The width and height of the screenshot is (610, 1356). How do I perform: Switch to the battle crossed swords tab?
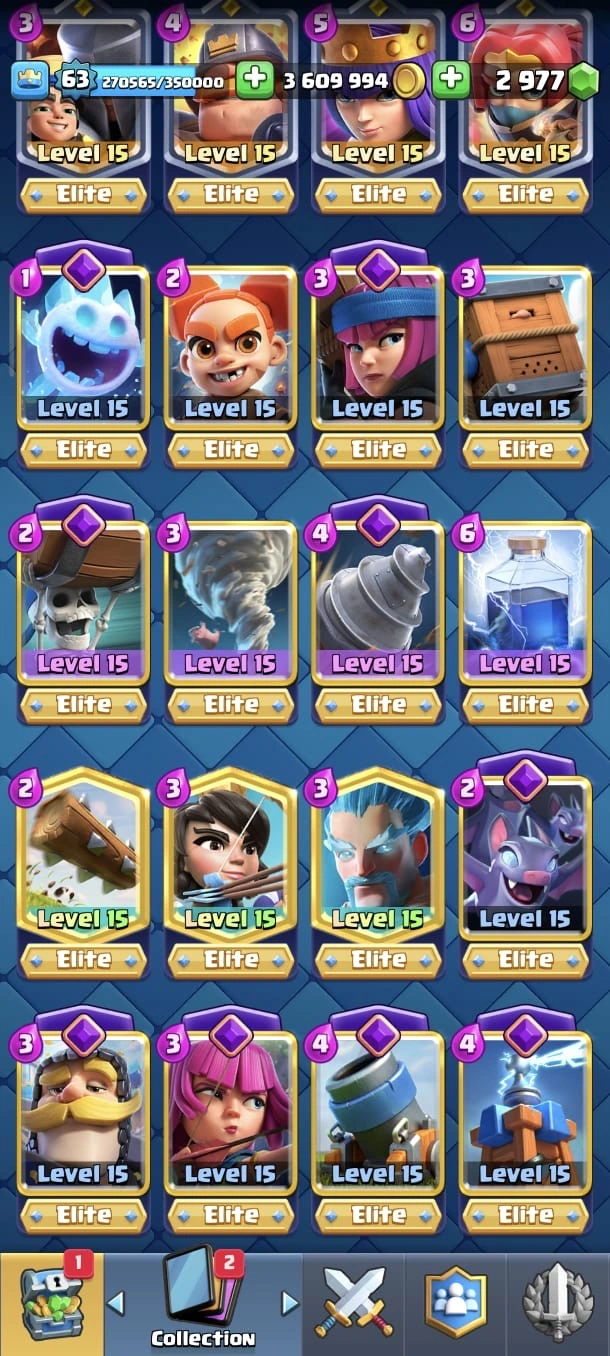[x=355, y=1302]
